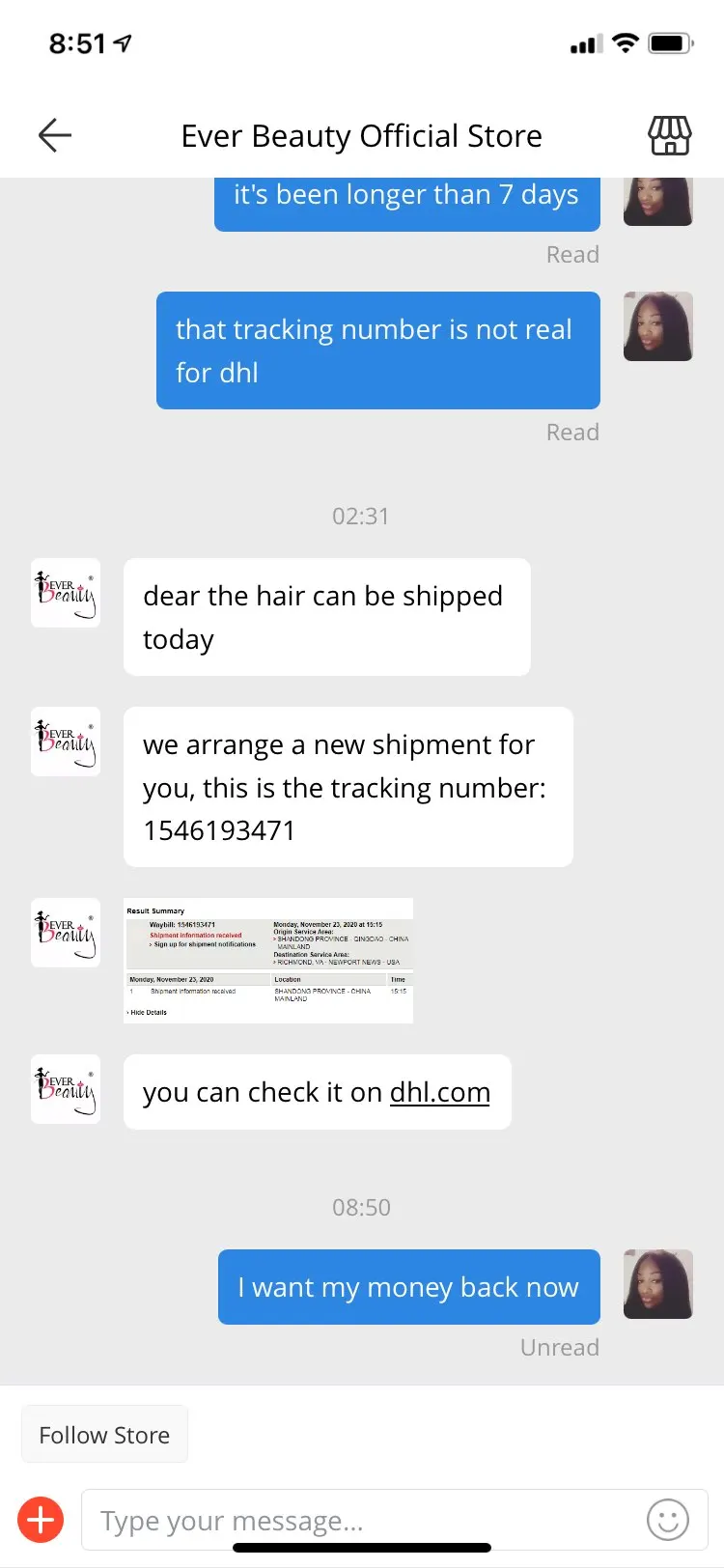Open the emoji picker smiley
This screenshot has height=1568, width=724.
click(667, 1520)
